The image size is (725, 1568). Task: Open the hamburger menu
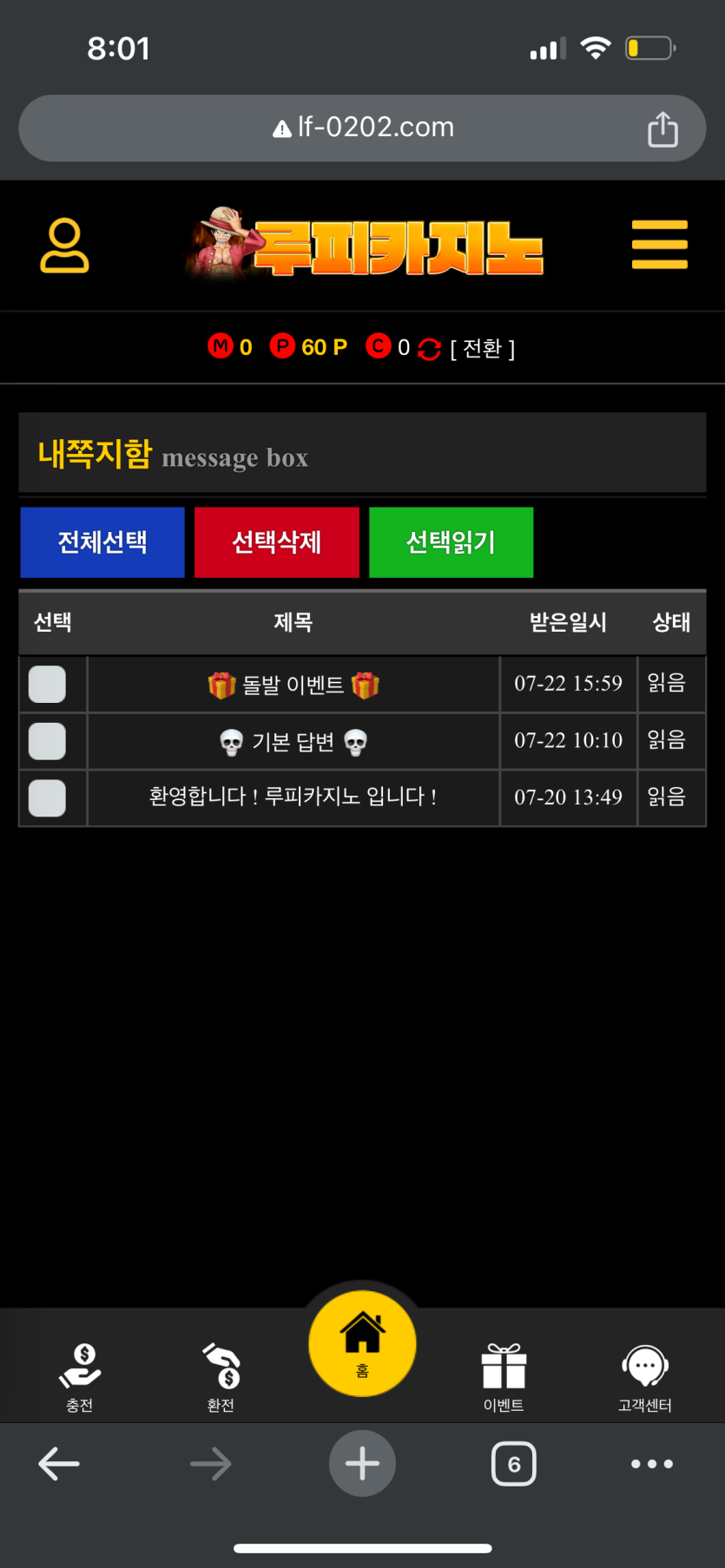click(x=659, y=245)
